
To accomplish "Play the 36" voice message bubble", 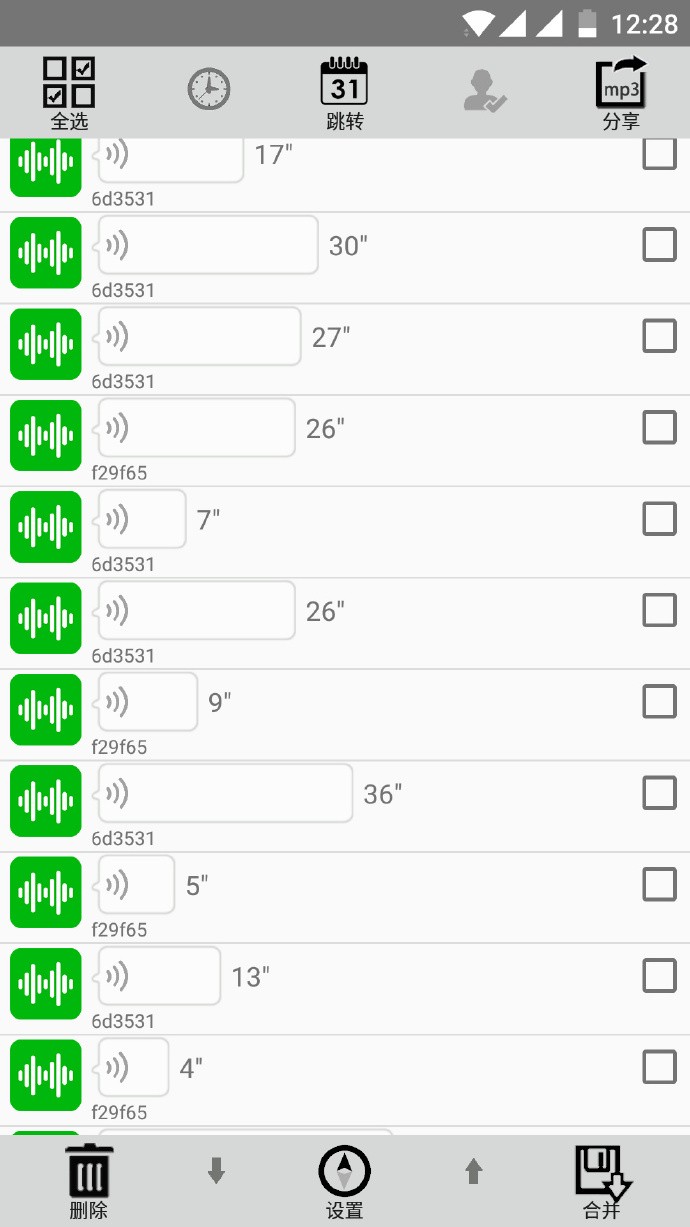I will [x=225, y=793].
